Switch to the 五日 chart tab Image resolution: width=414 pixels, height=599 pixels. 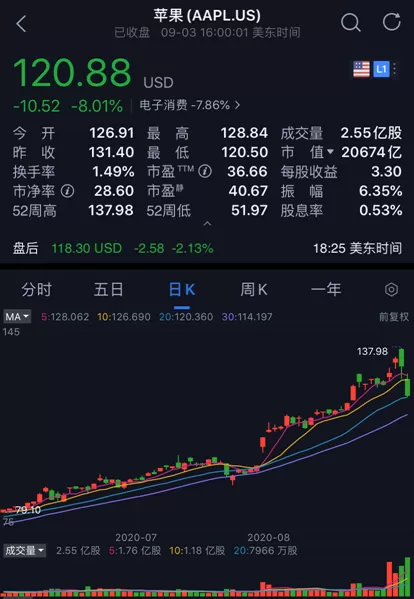tap(108, 290)
